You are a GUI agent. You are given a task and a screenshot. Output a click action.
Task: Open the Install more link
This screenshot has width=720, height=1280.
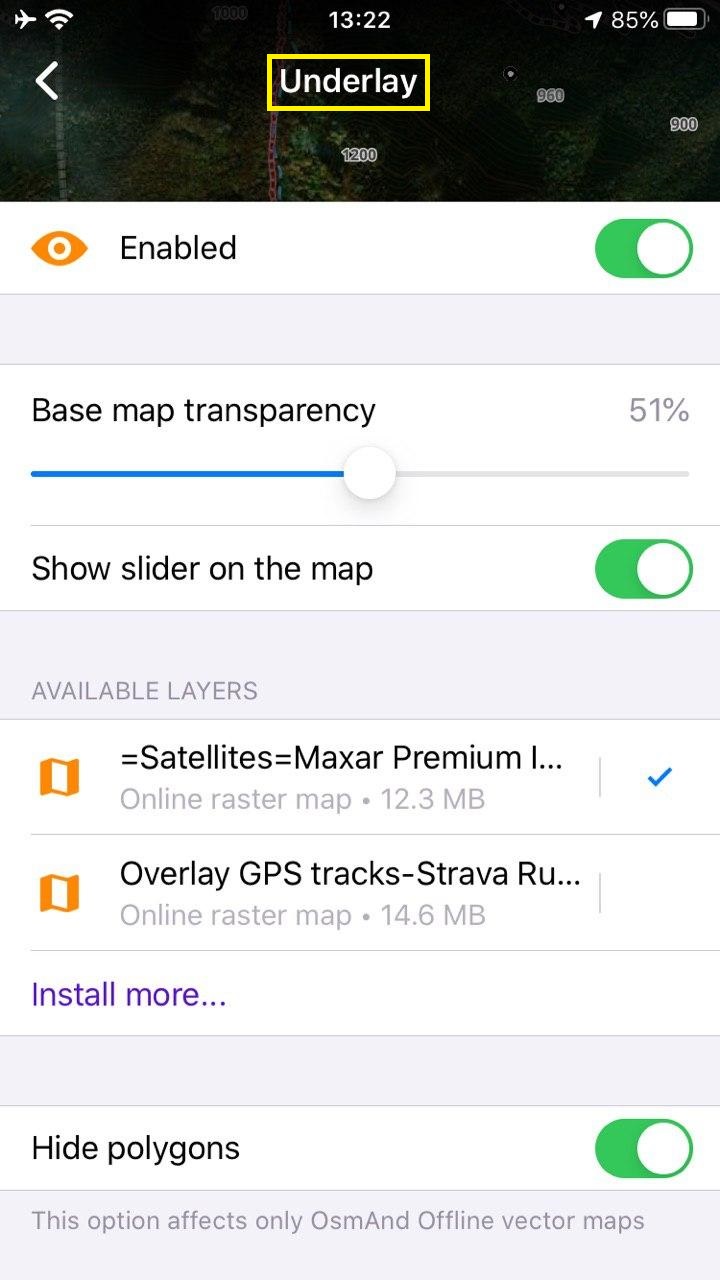click(x=129, y=994)
